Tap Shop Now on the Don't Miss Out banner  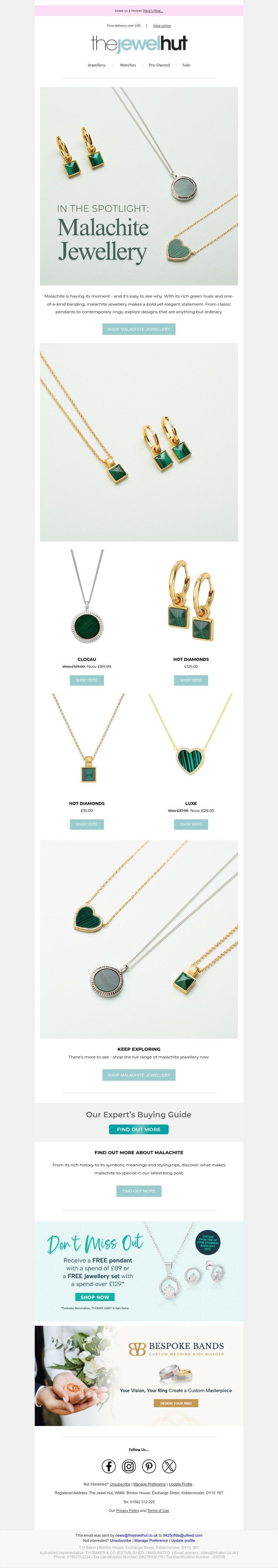[95, 1297]
